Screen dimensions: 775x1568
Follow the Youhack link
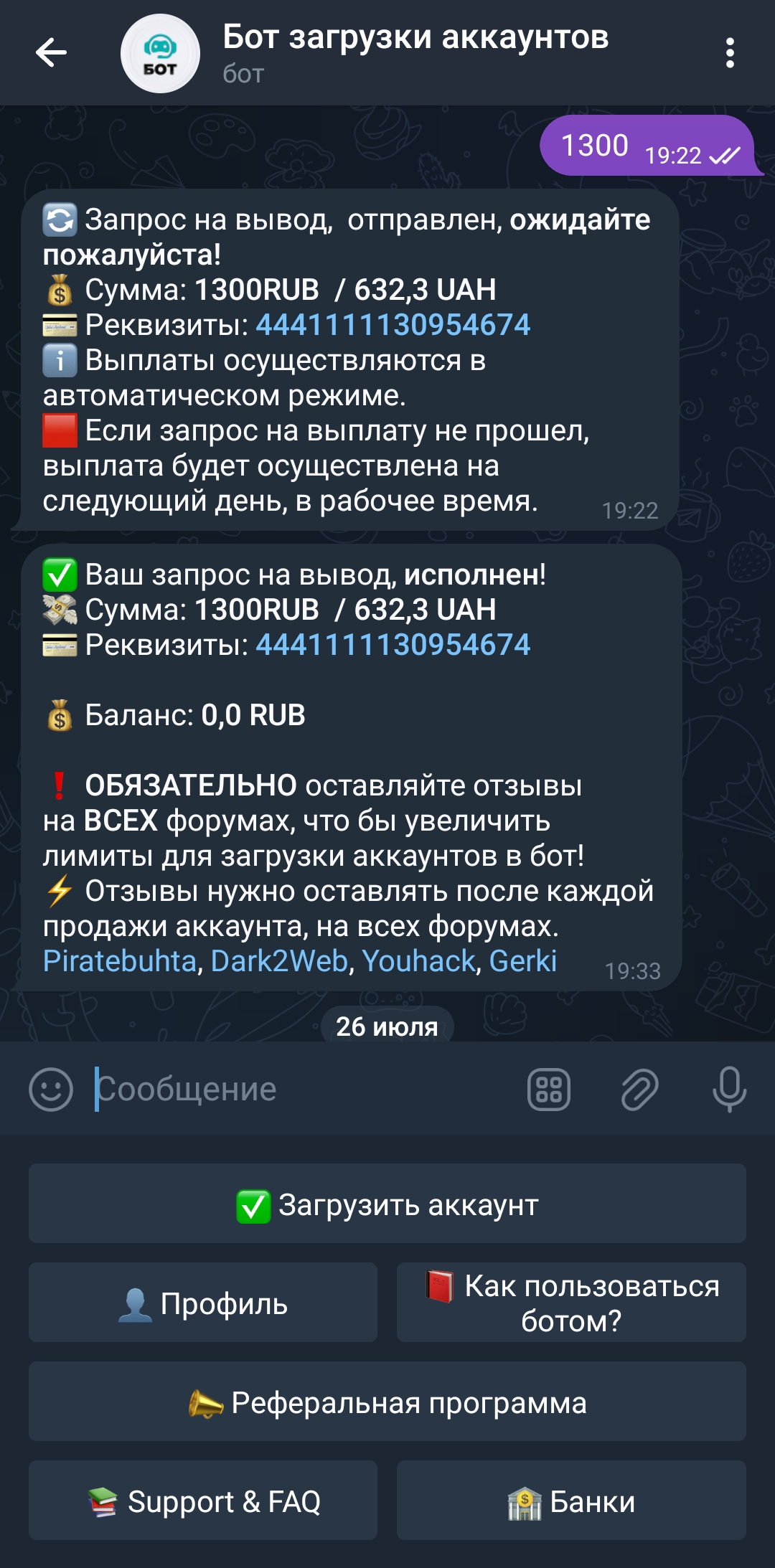click(418, 961)
